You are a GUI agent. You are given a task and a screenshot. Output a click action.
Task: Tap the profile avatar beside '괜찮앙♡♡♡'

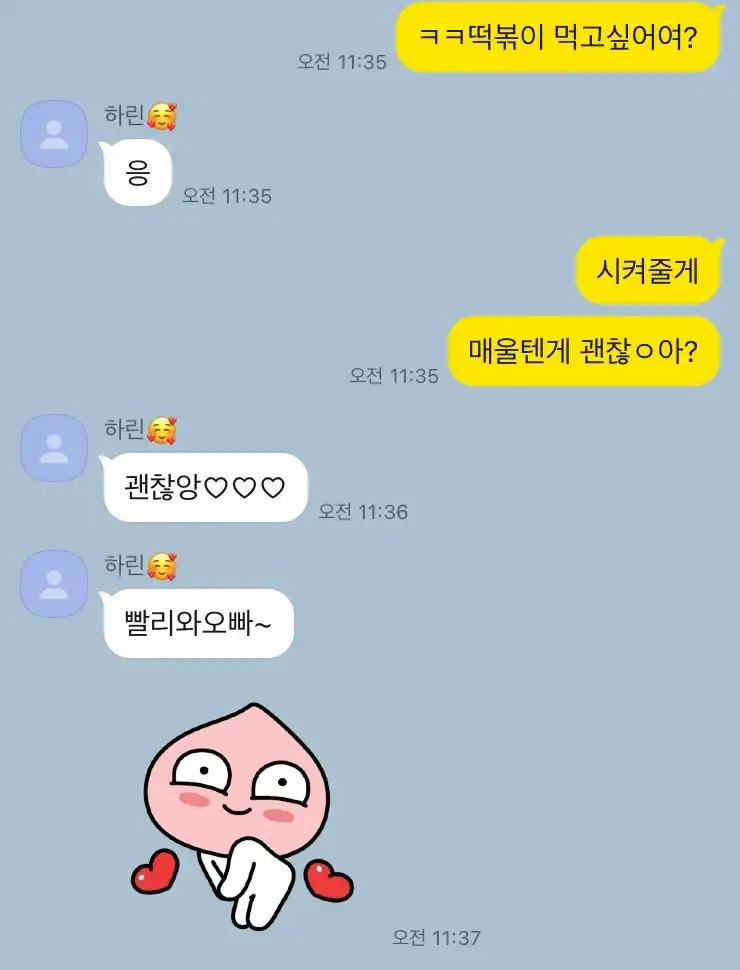click(x=53, y=446)
